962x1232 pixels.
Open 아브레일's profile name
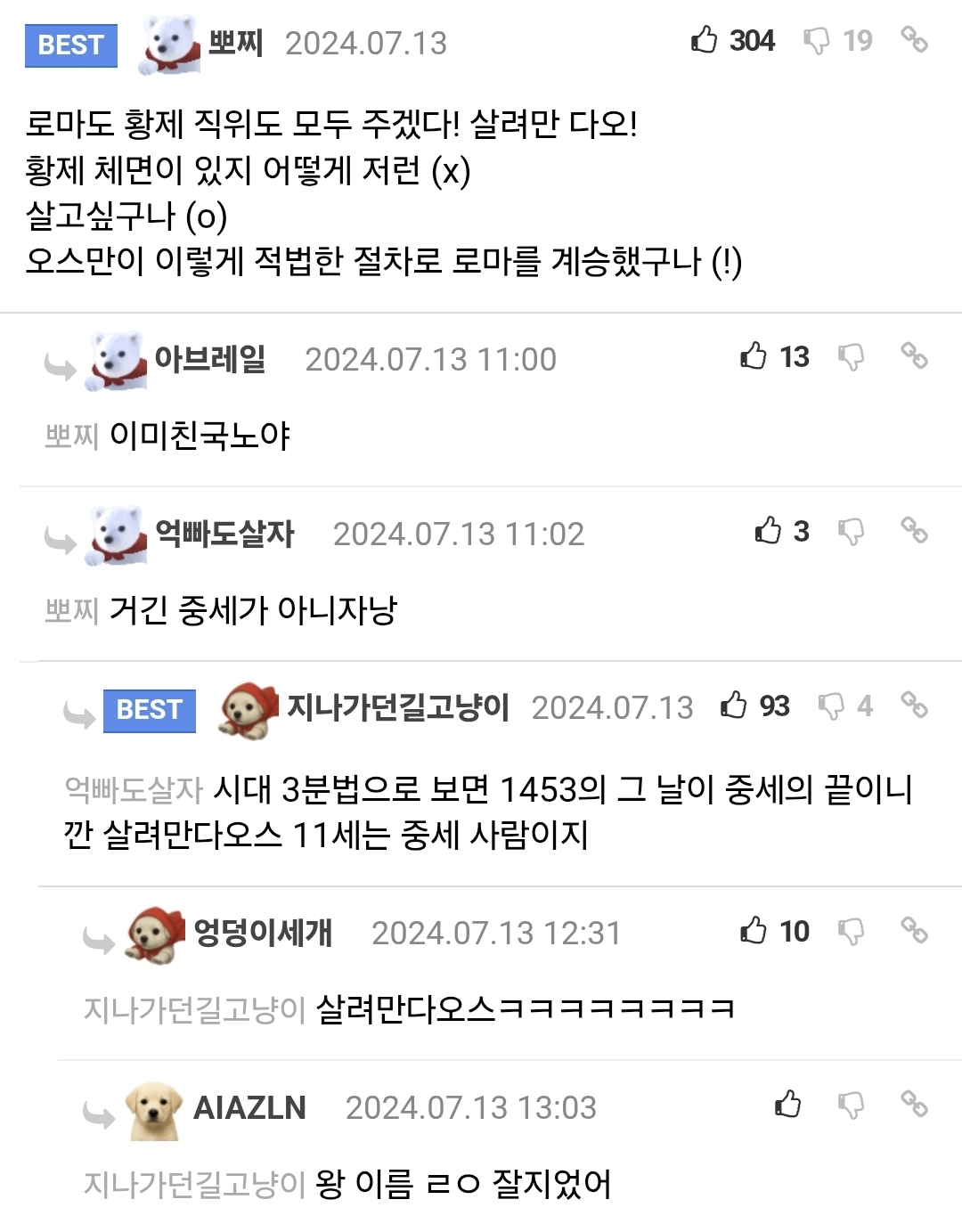tap(210, 359)
